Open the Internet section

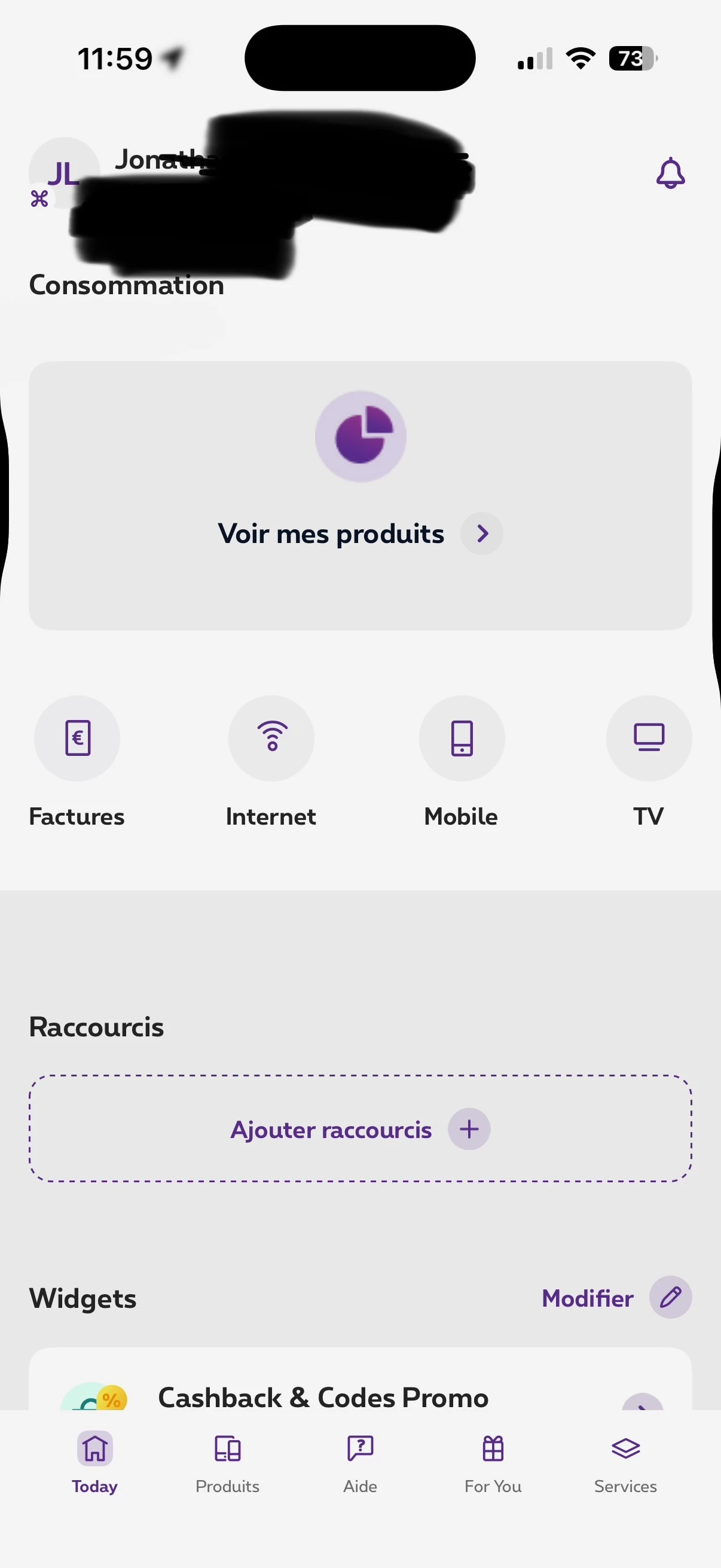(271, 739)
